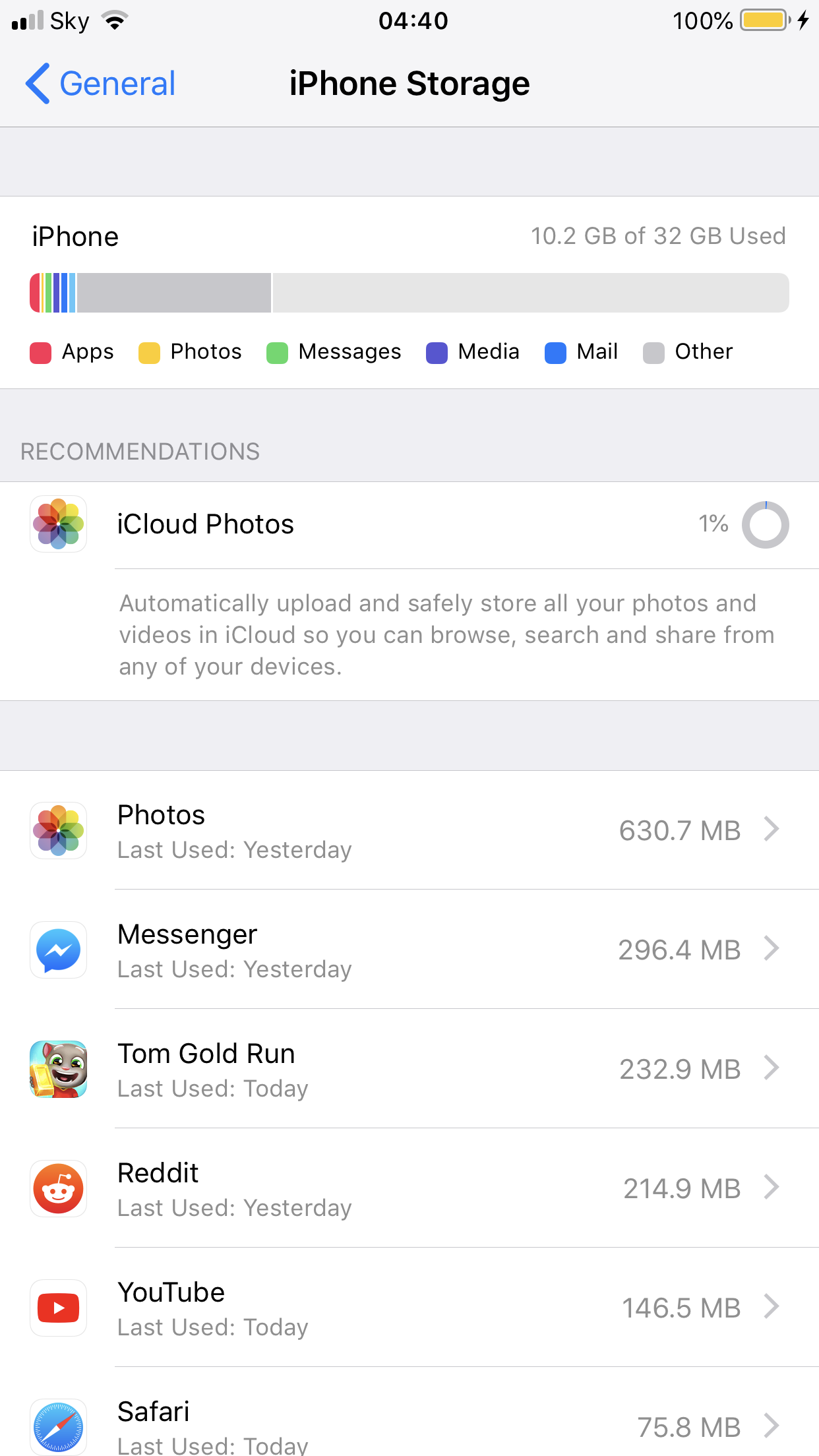
Task: Open the iCloud Photos recommendation
Action: pos(409,525)
